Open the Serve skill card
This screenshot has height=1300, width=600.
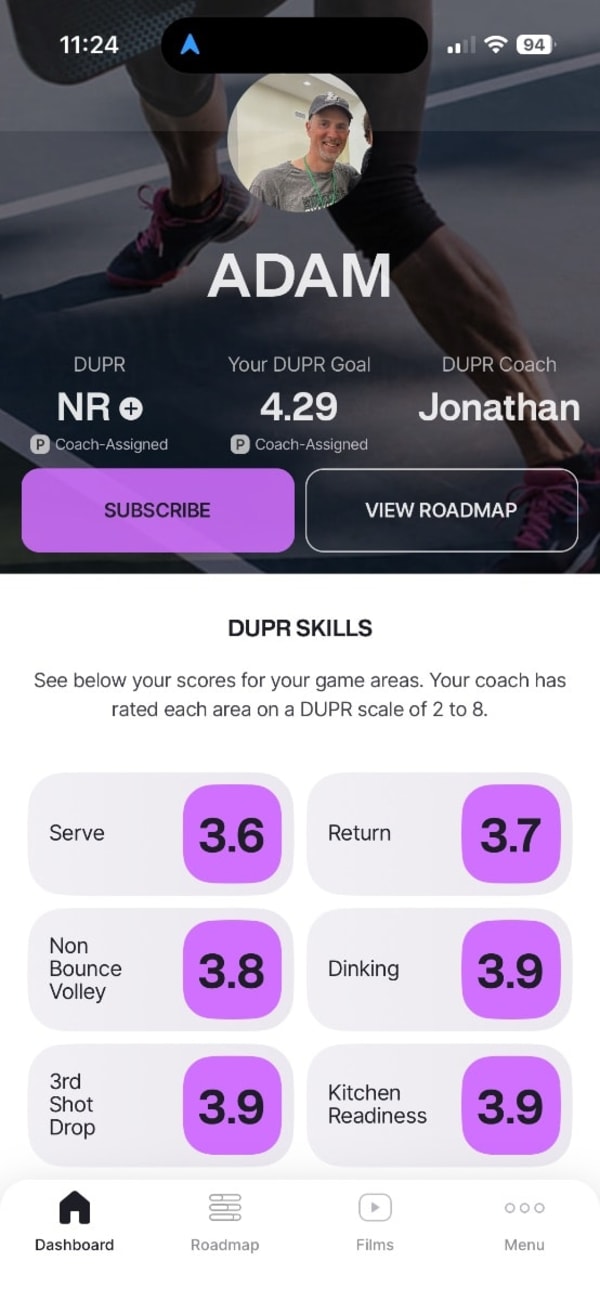160,834
